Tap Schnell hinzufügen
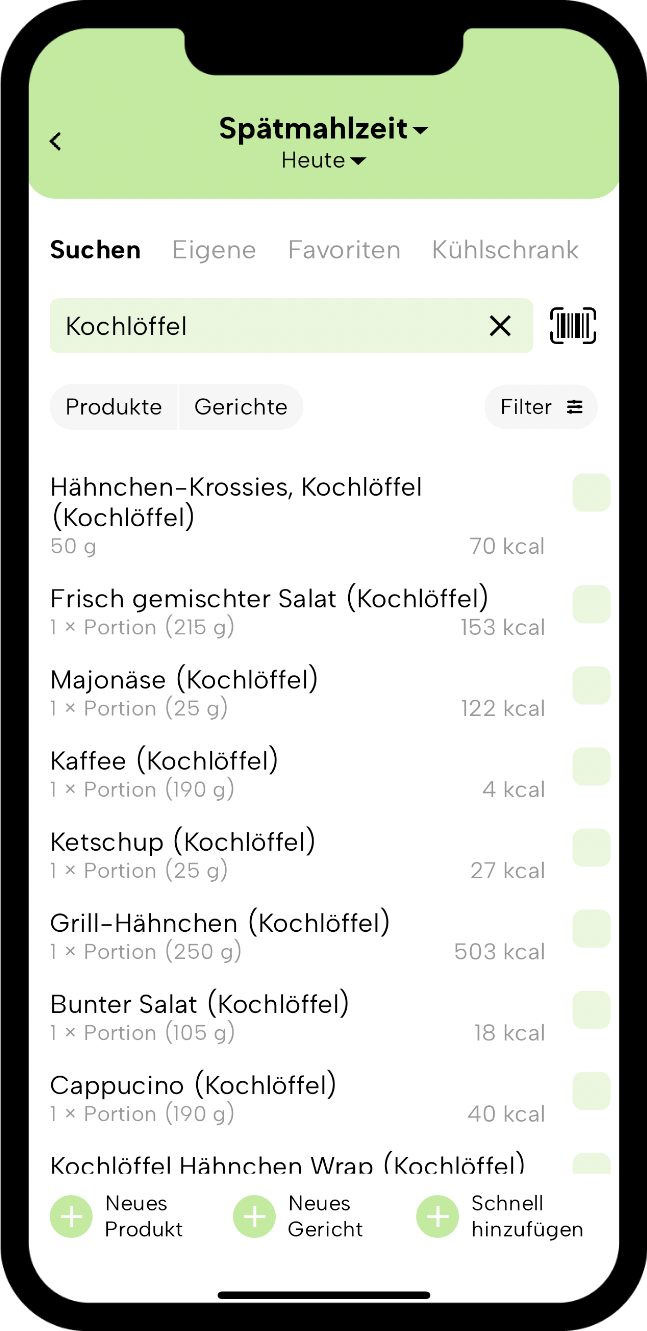This screenshot has width=647, height=1331. pos(500,1217)
